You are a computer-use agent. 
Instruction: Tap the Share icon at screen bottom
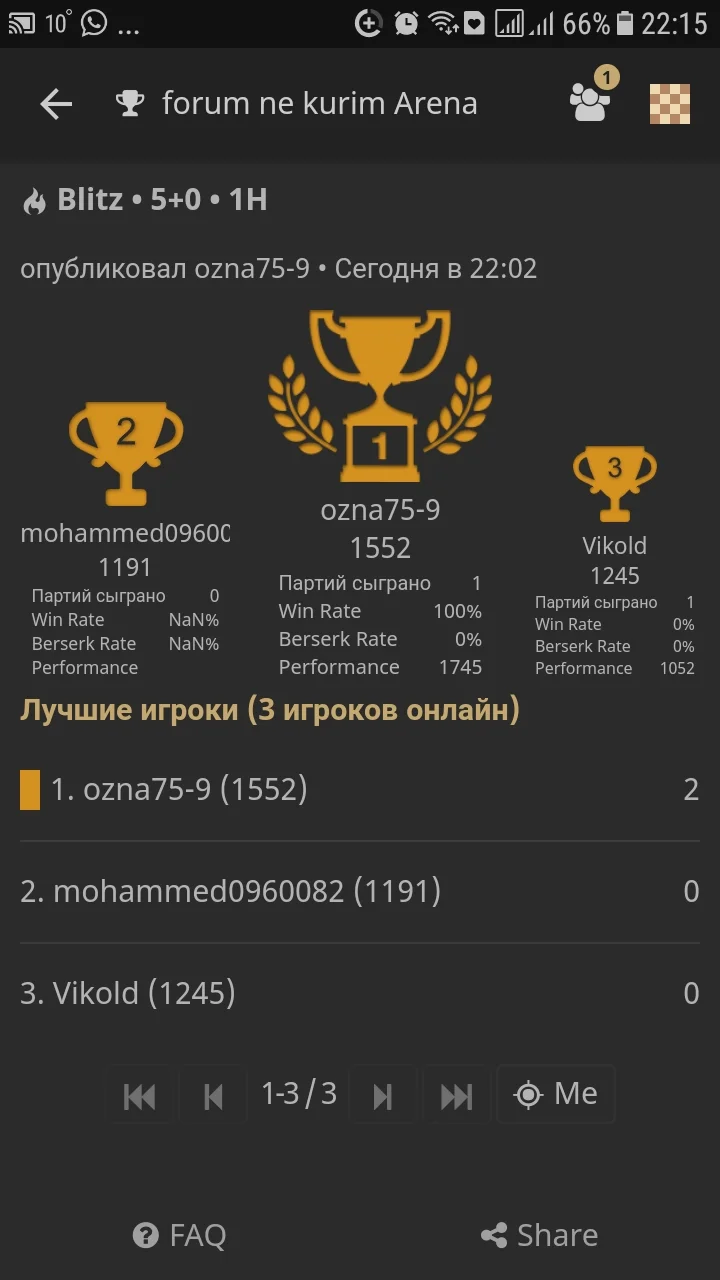click(x=492, y=1235)
